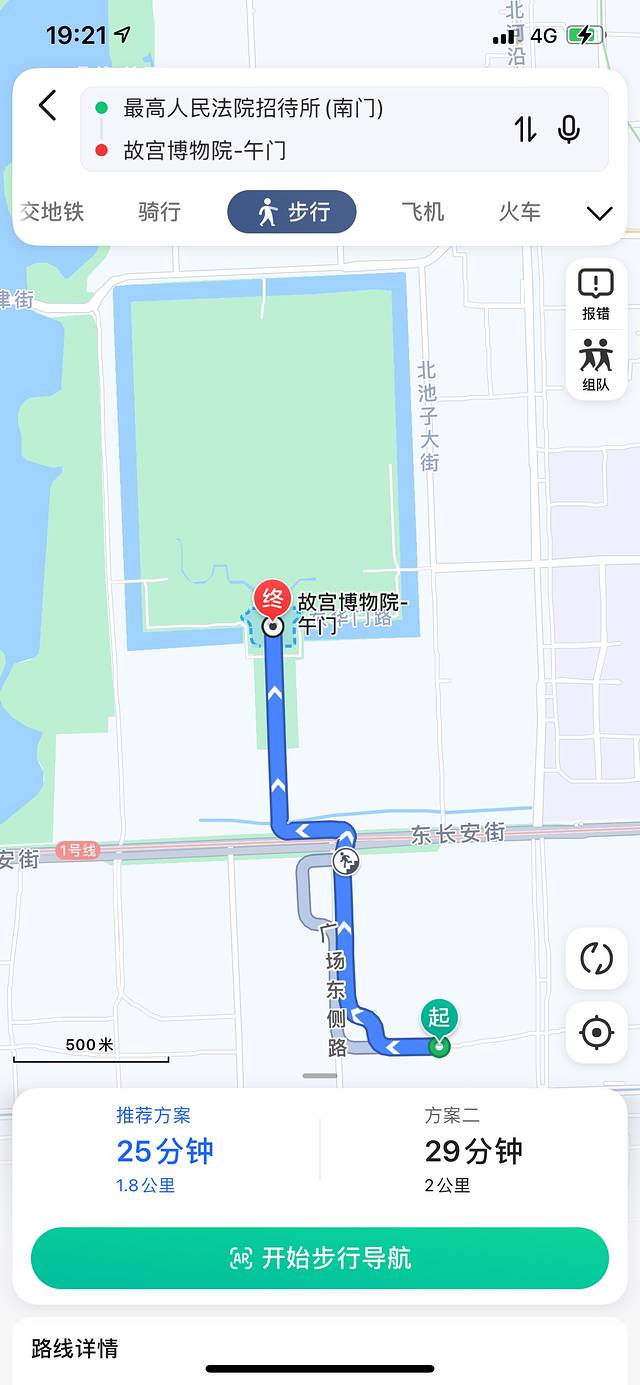640x1385 pixels.
Task: Start navigation with 开始步行导航
Action: pos(320,1258)
